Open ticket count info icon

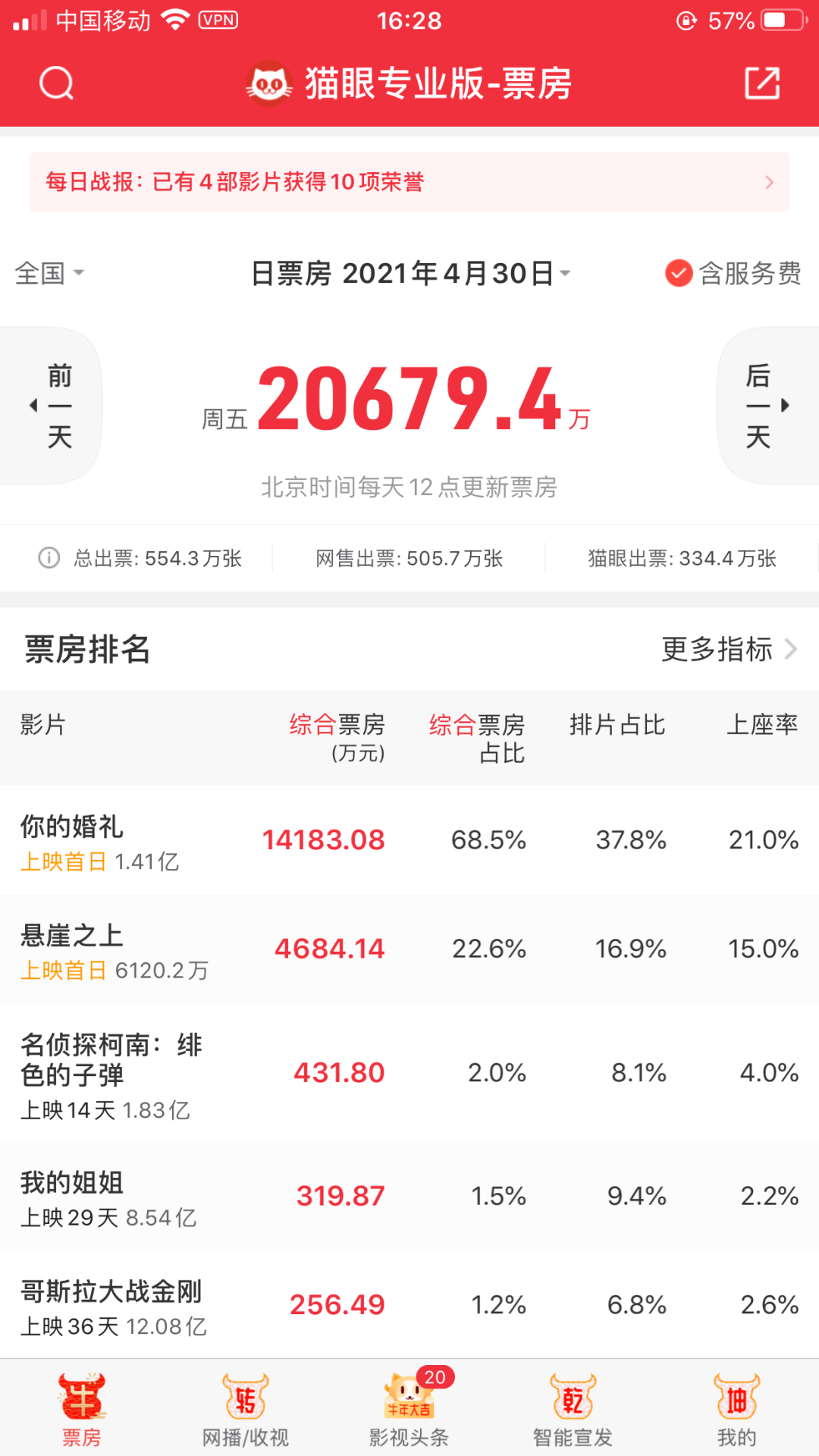coord(49,558)
